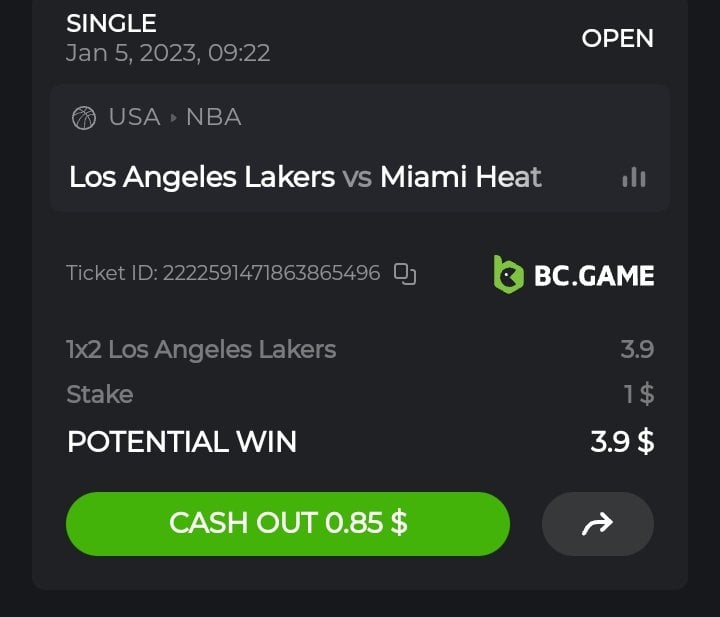Cash out the bet for 0.85 $
This screenshot has width=720, height=617.
(x=287, y=523)
